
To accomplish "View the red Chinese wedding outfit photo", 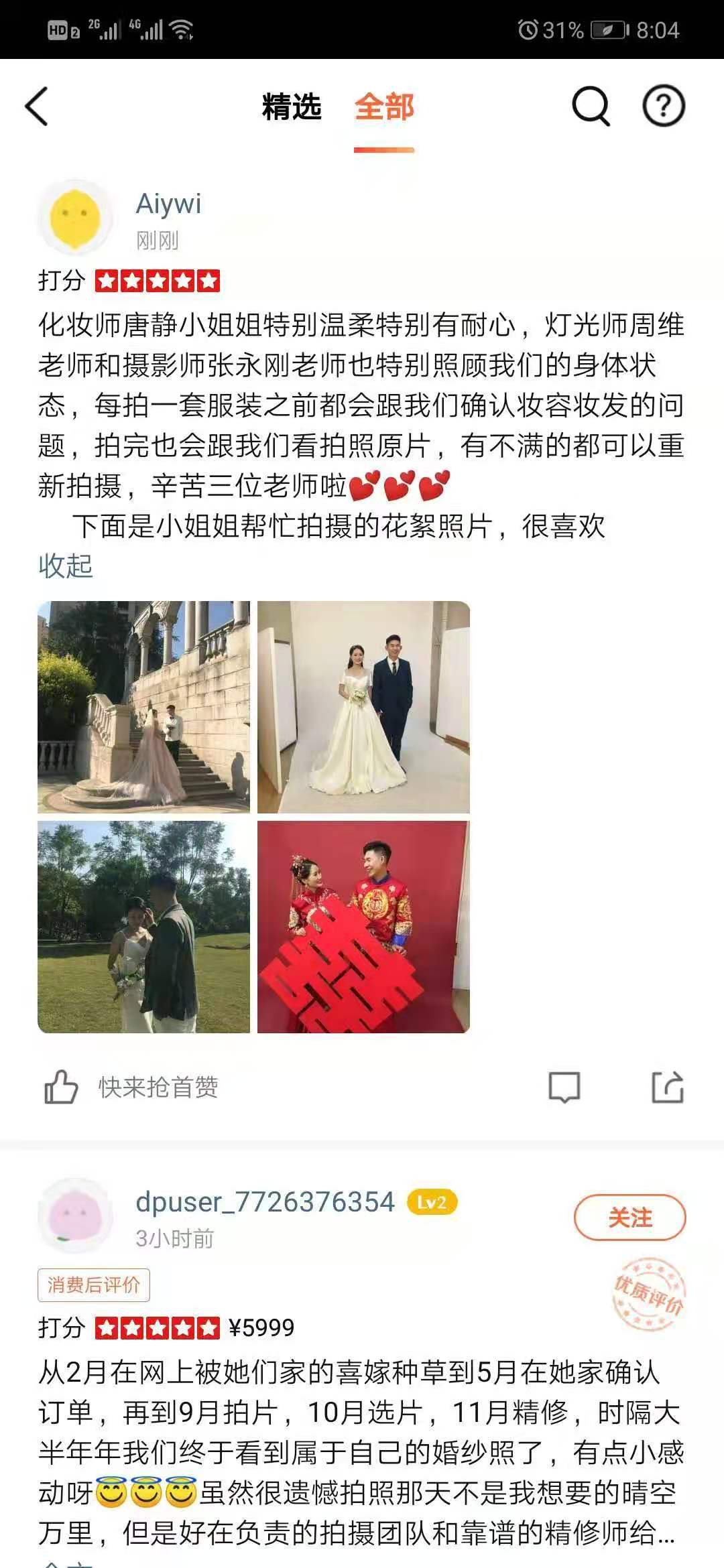I will (x=363, y=927).
